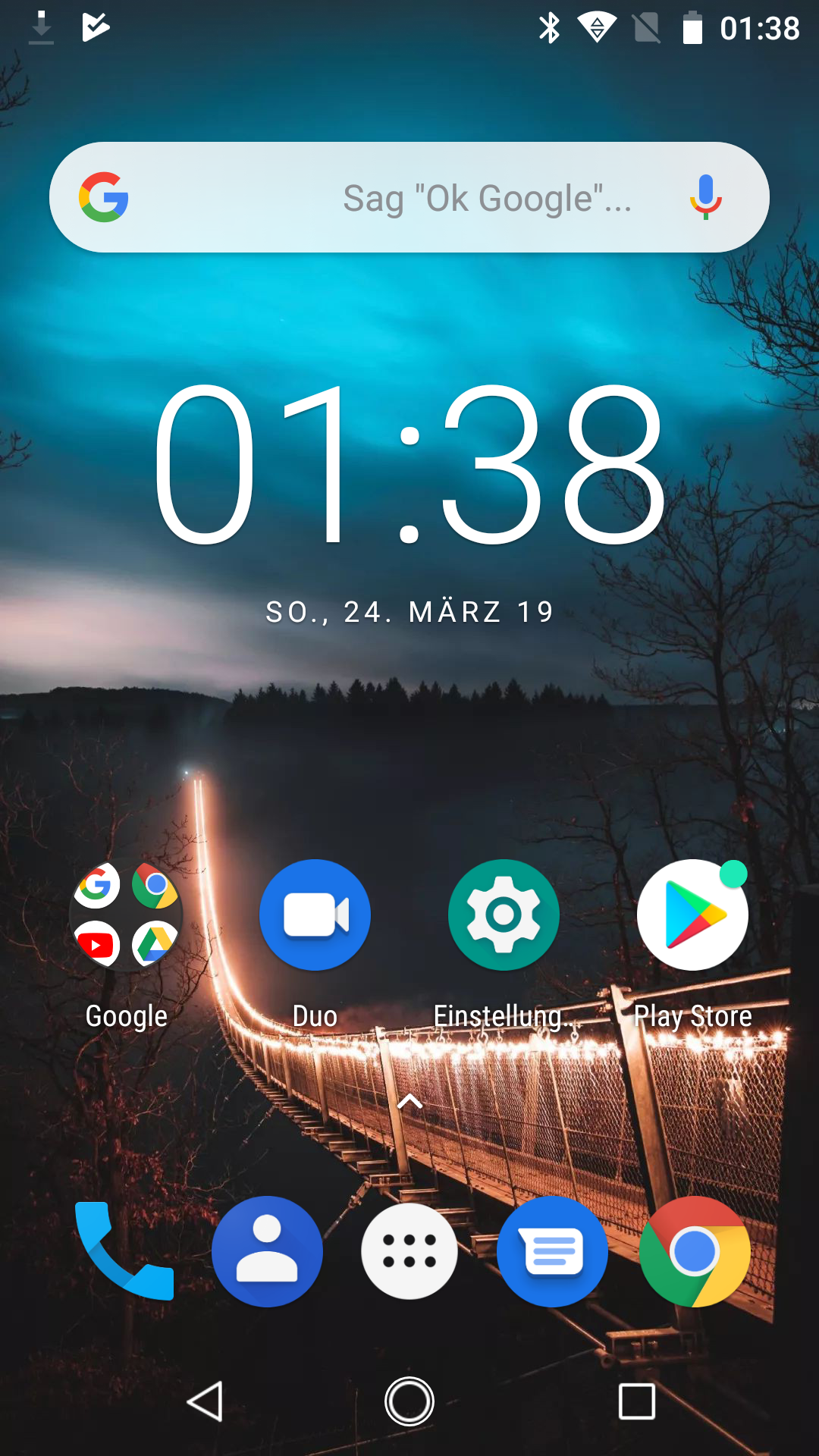Launch Chrome browser from the dock
The width and height of the screenshot is (819, 1456).
(695, 1251)
